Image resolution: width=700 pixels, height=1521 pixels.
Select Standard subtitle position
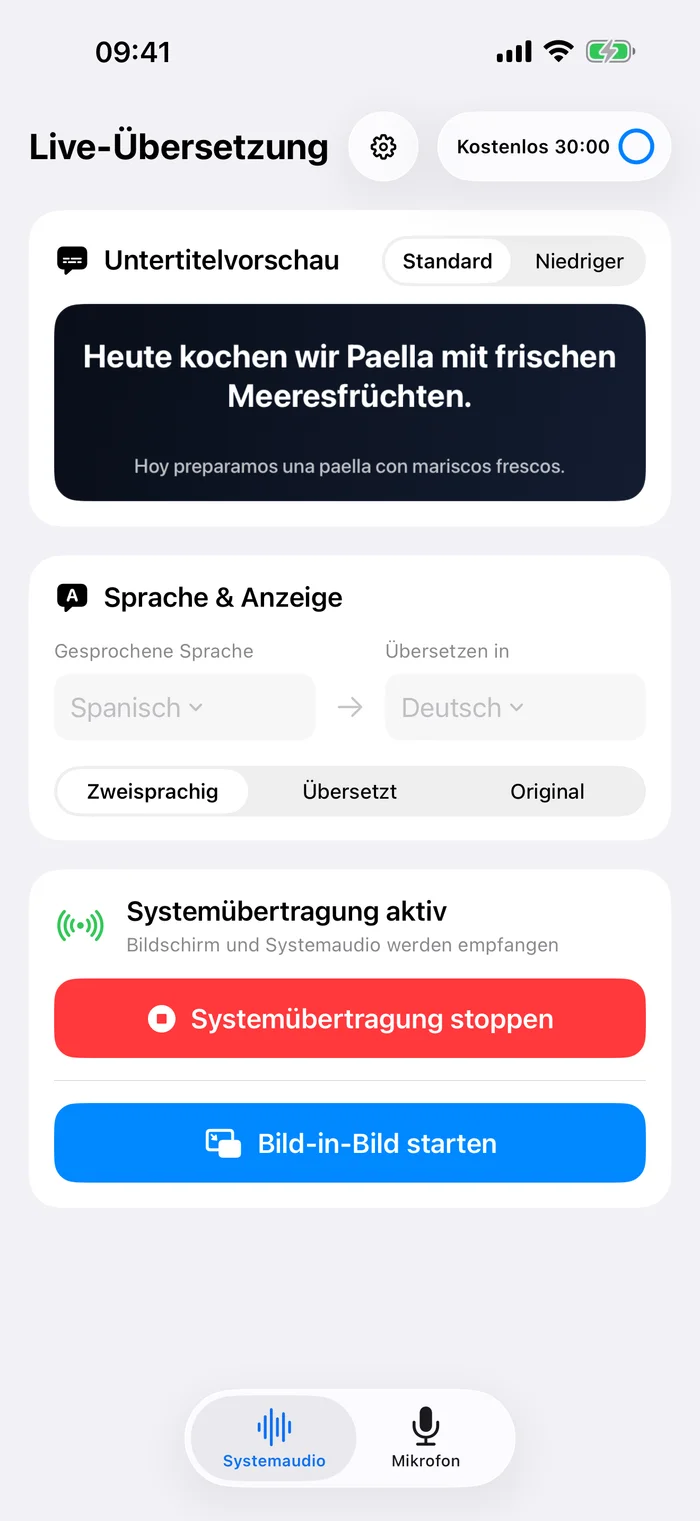447,261
